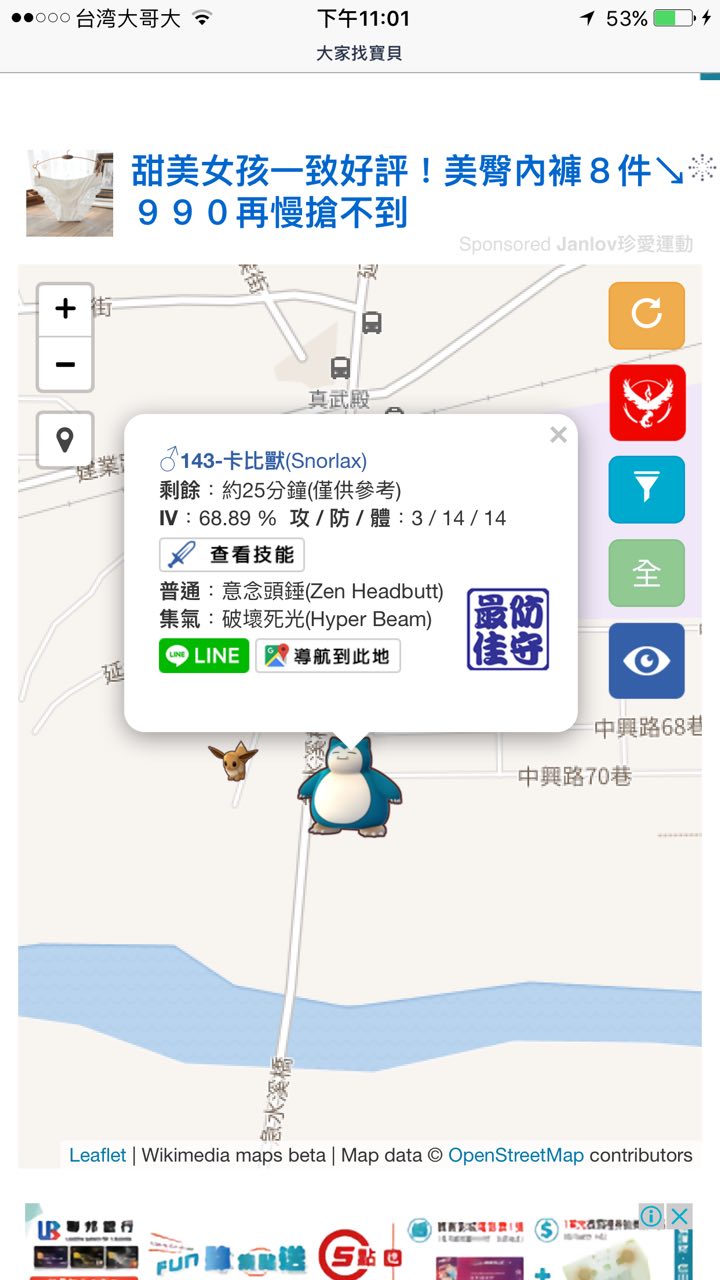Screen dimensions: 720x1280
Task: Select the Snorlax marker on map
Action: [349, 787]
